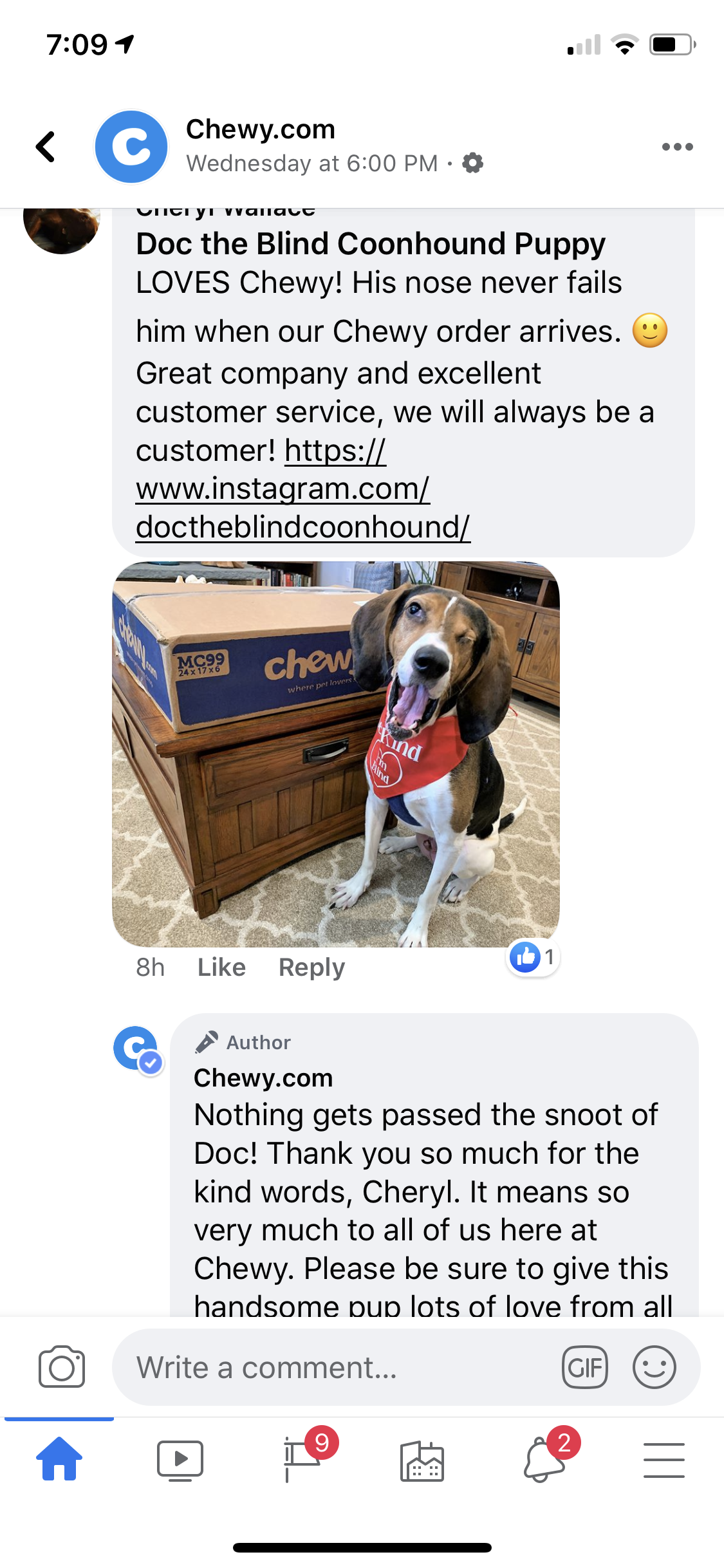Open the Pages flag tab
The image size is (724, 1568).
[x=301, y=1459]
